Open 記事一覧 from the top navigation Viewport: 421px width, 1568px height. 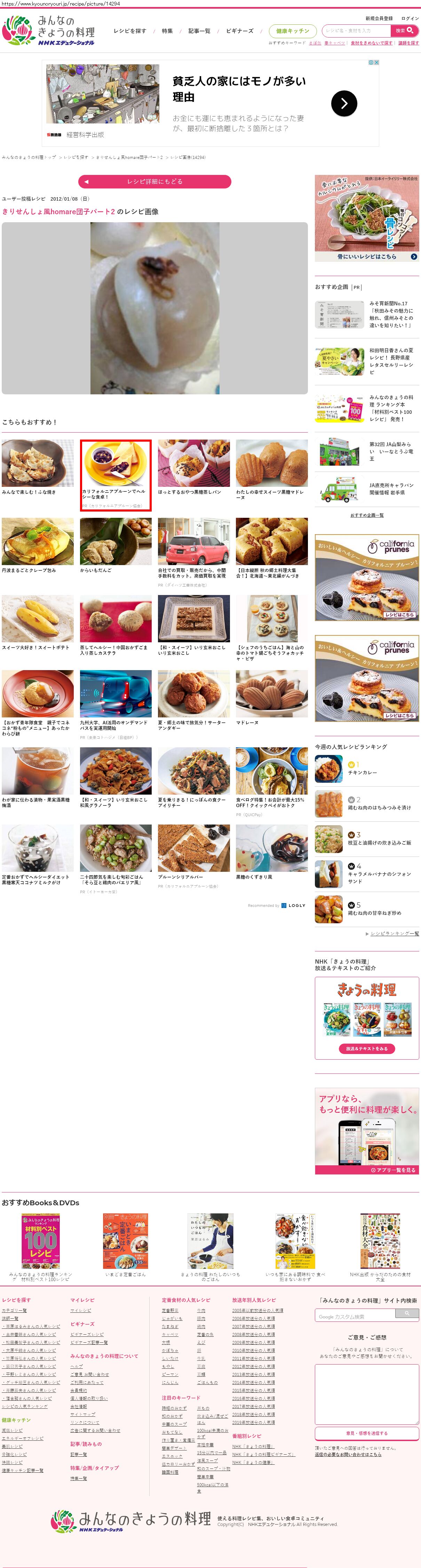coord(199,31)
